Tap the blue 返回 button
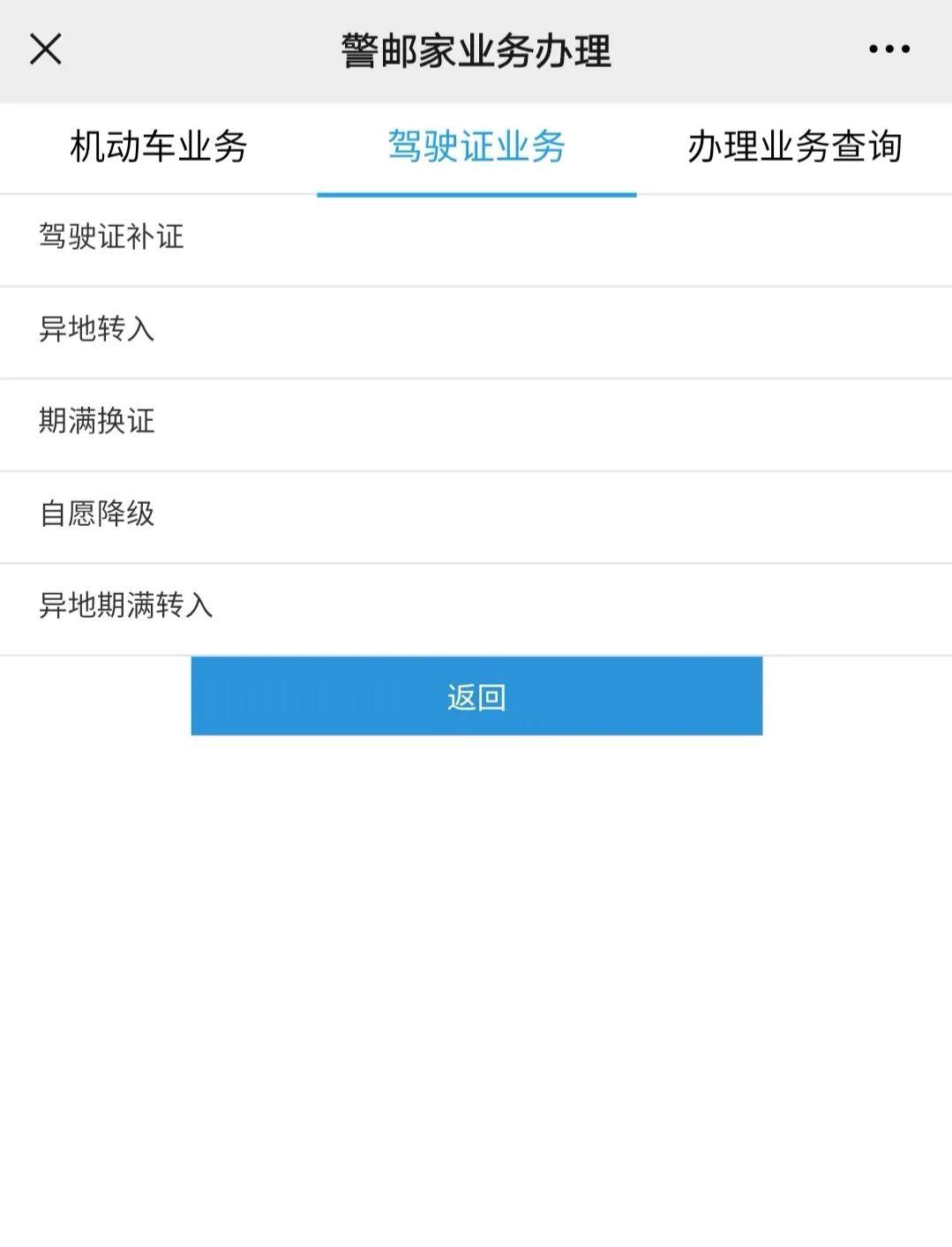952x1247 pixels. click(x=476, y=696)
